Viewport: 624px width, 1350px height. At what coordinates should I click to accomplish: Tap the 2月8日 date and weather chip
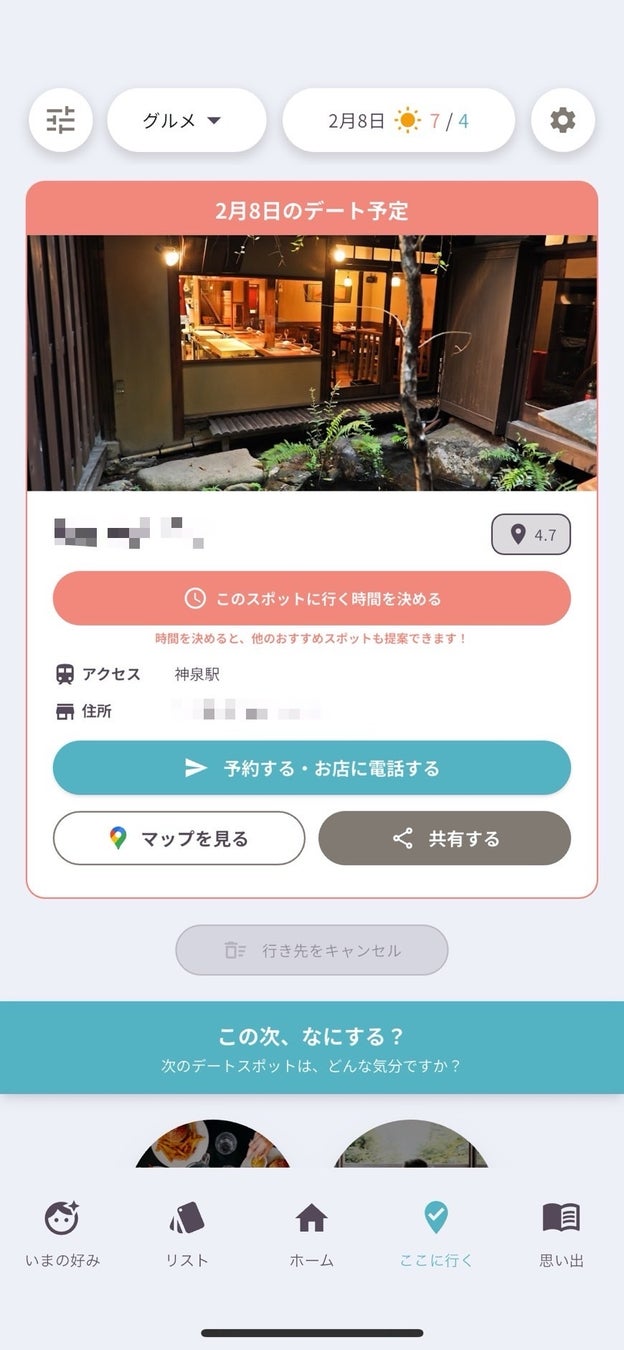(x=398, y=121)
